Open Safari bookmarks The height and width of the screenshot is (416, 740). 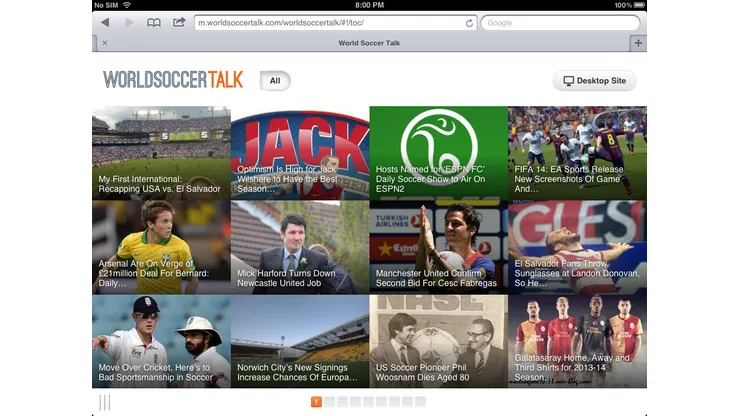pyautogui.click(x=153, y=23)
